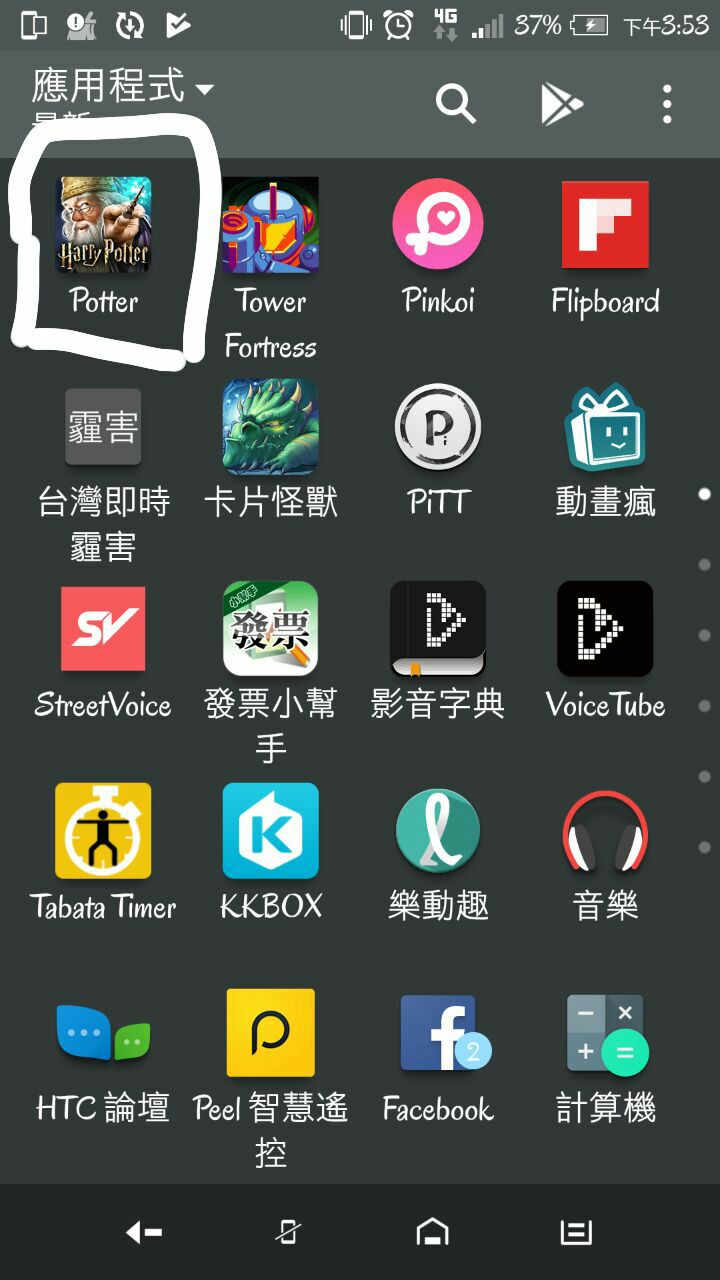This screenshot has width=720, height=1280.
Task: Open KKBOX
Action: pyautogui.click(x=270, y=831)
